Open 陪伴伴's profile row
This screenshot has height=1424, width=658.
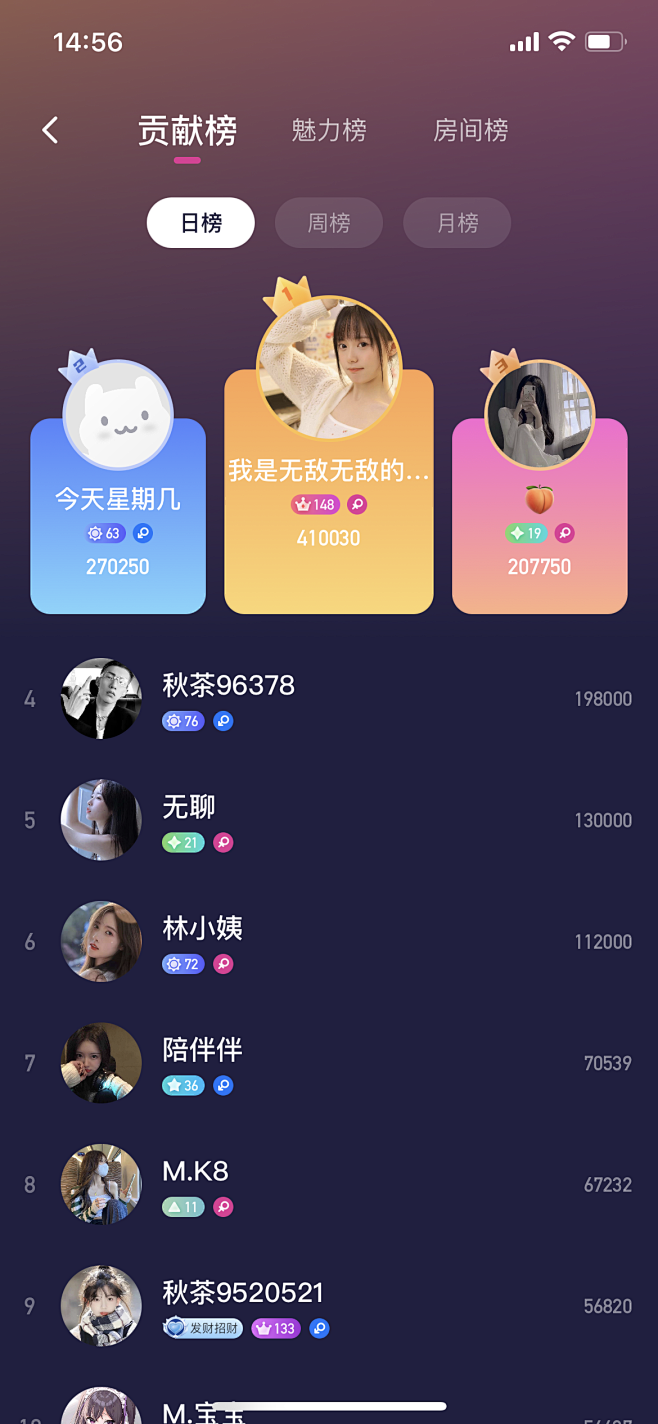(x=329, y=1063)
